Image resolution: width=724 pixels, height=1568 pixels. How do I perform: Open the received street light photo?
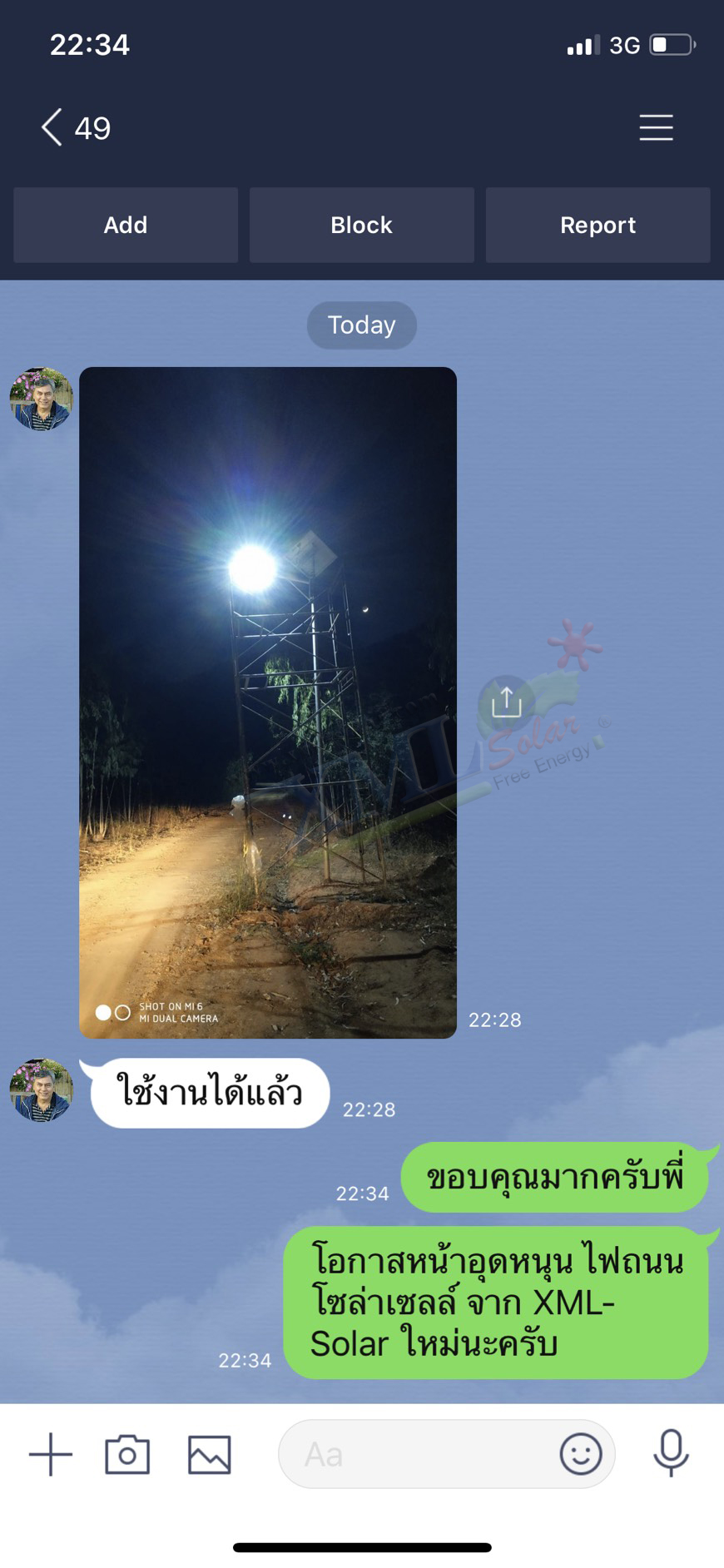(267, 702)
